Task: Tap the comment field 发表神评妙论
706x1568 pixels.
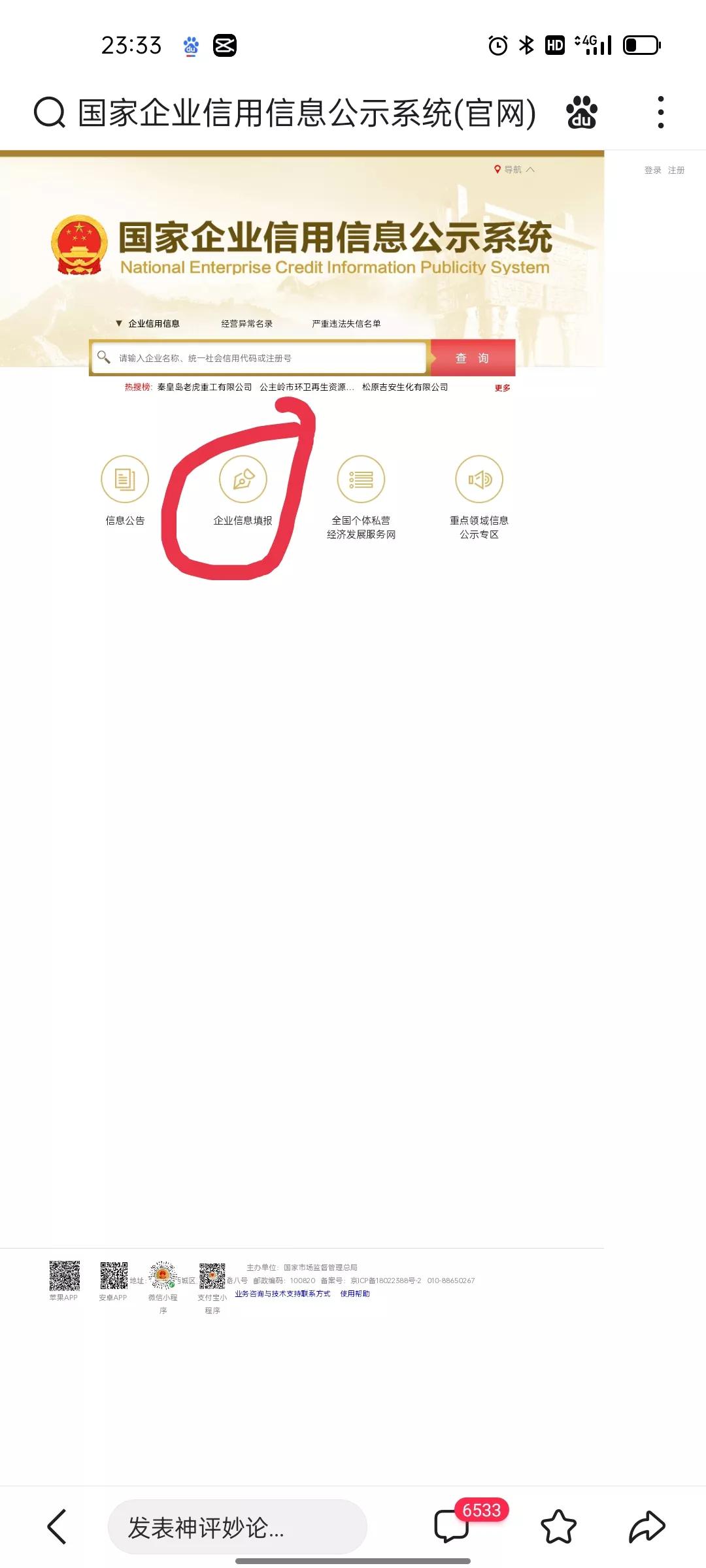Action: click(237, 1527)
